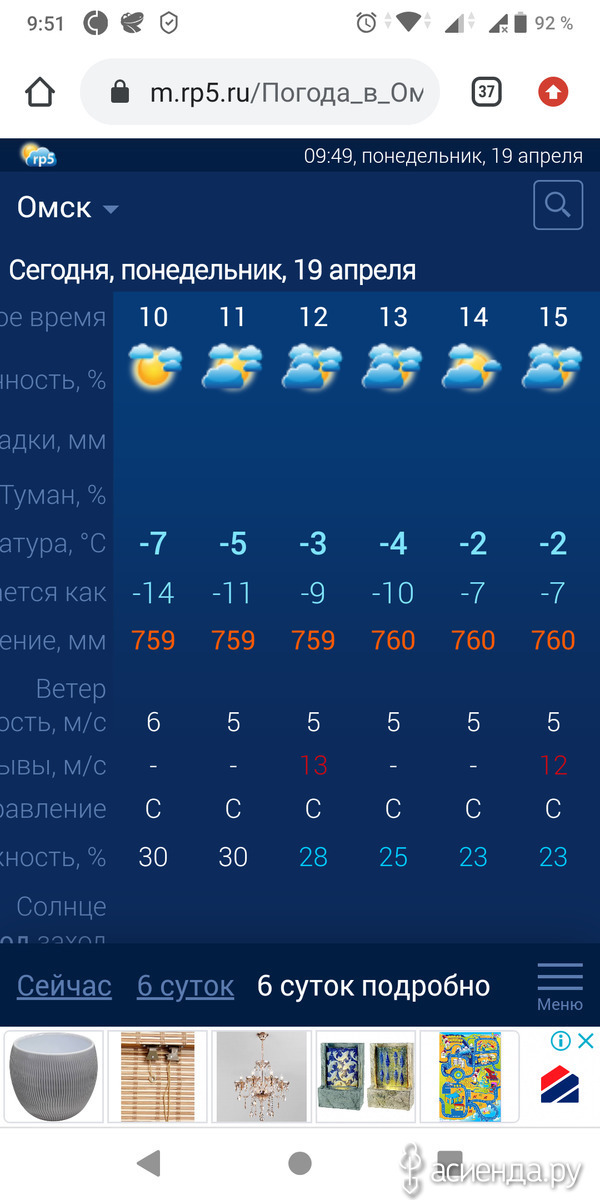Open the ad info icon
Image resolution: width=600 pixels, height=1200 pixels.
[x=561, y=1041]
